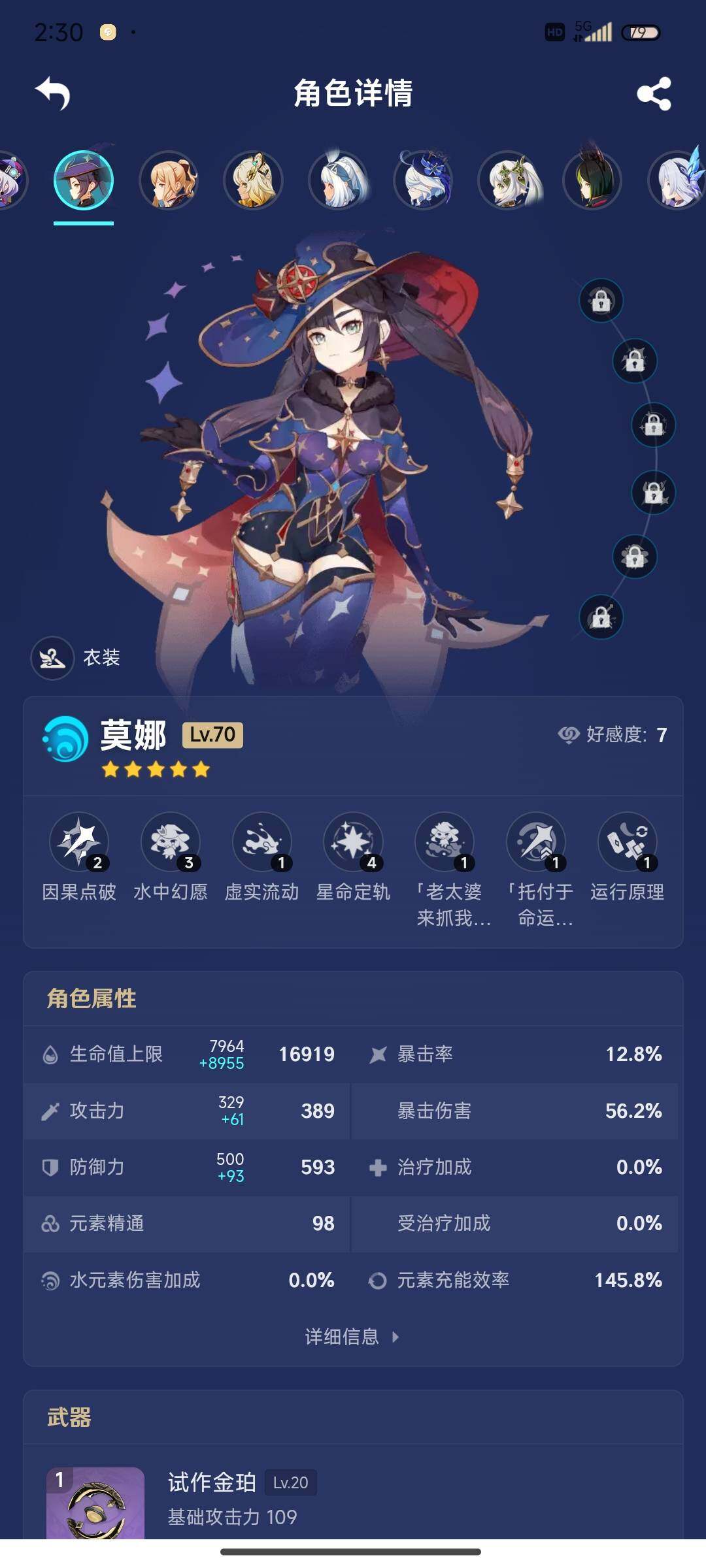
Task: View the 因果点破 talent
Action: pos(79,843)
